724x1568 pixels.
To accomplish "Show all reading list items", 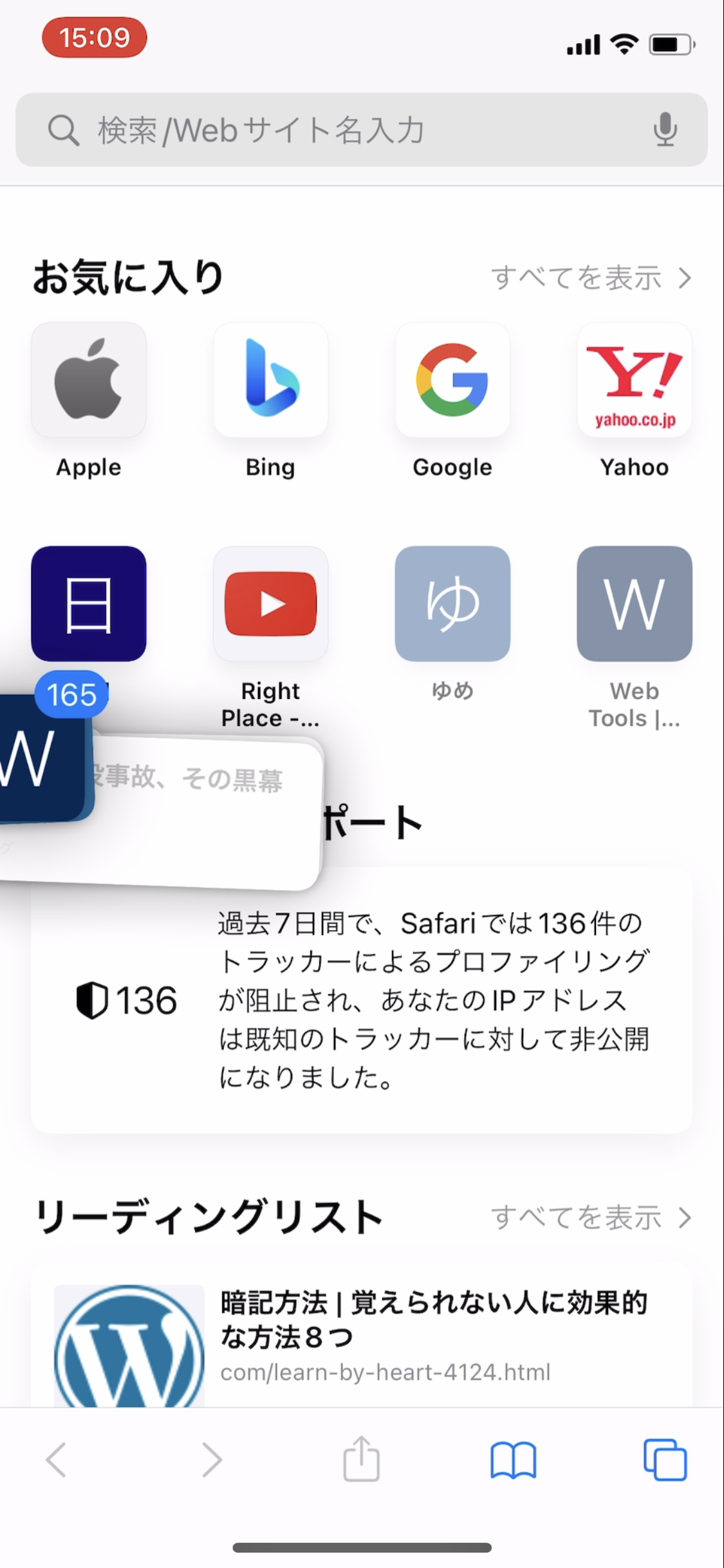I will [x=591, y=1218].
